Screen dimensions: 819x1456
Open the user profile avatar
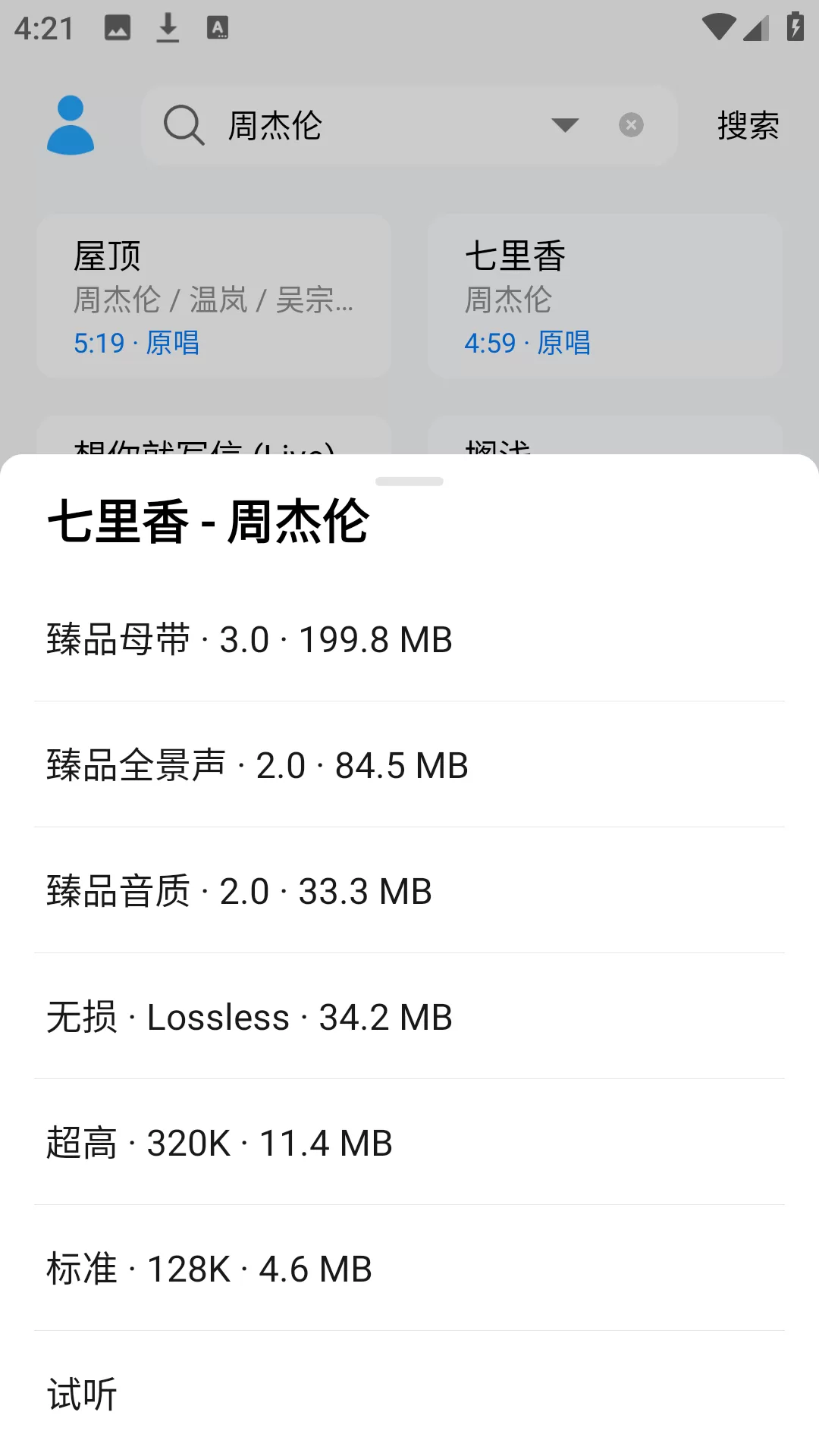tap(72, 125)
